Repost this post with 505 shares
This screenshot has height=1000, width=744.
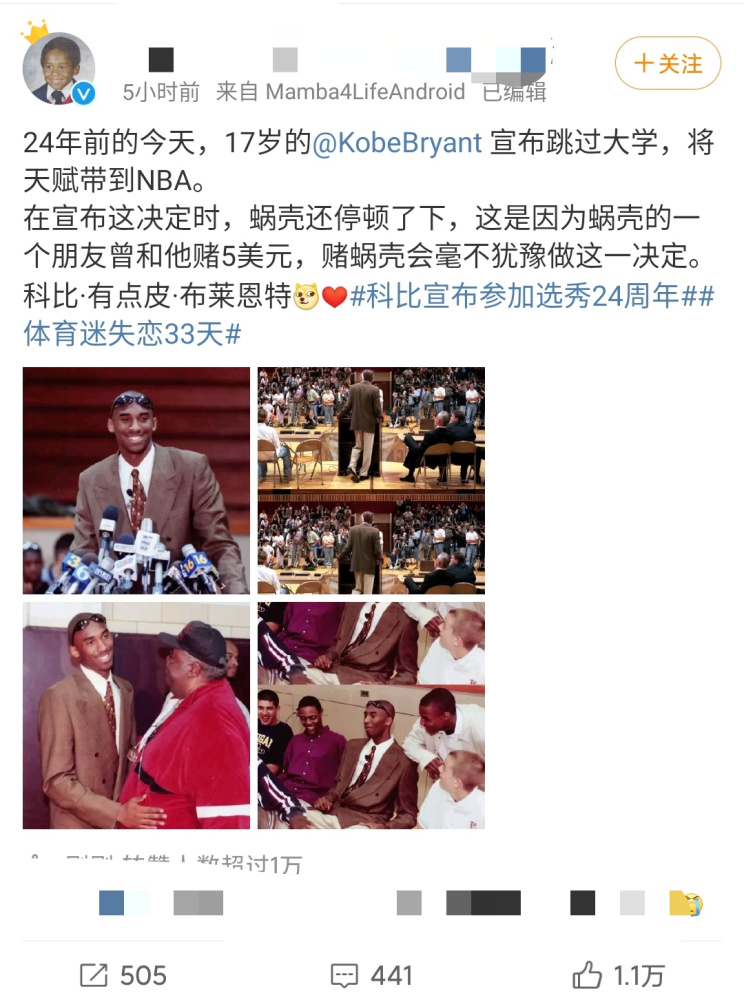(x=124, y=975)
